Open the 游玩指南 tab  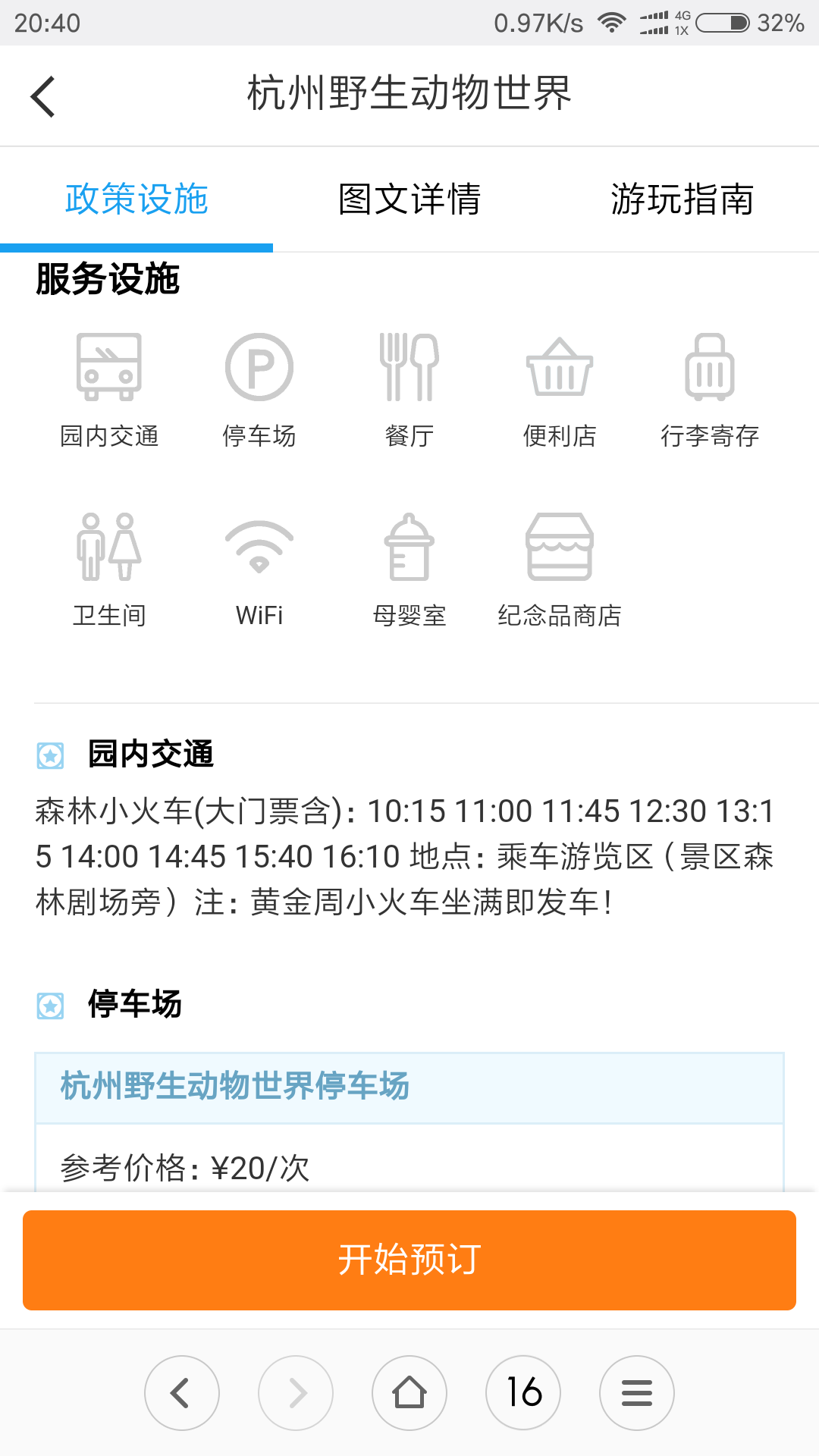point(682,199)
